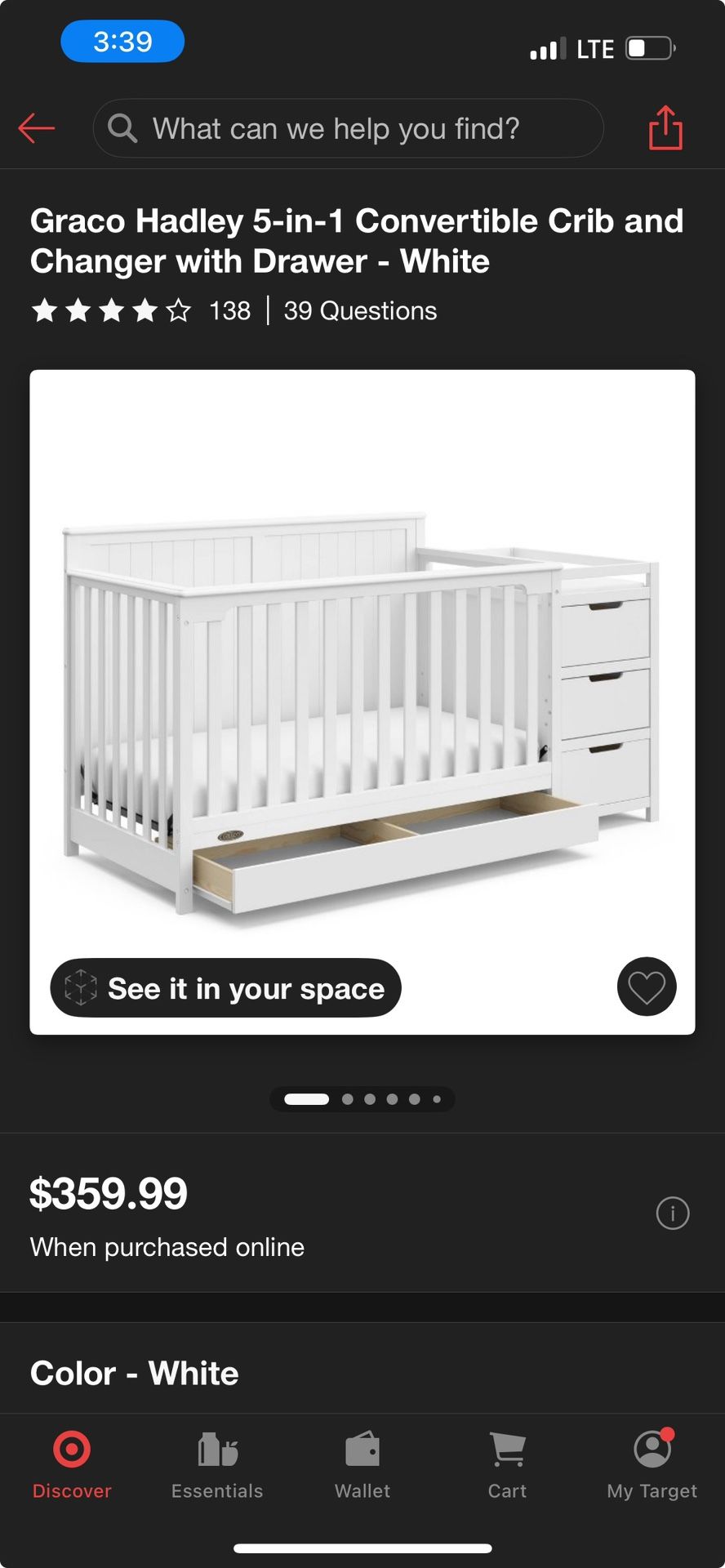The height and width of the screenshot is (1568, 725).
Task: Tap See it in your space
Action: point(226,988)
